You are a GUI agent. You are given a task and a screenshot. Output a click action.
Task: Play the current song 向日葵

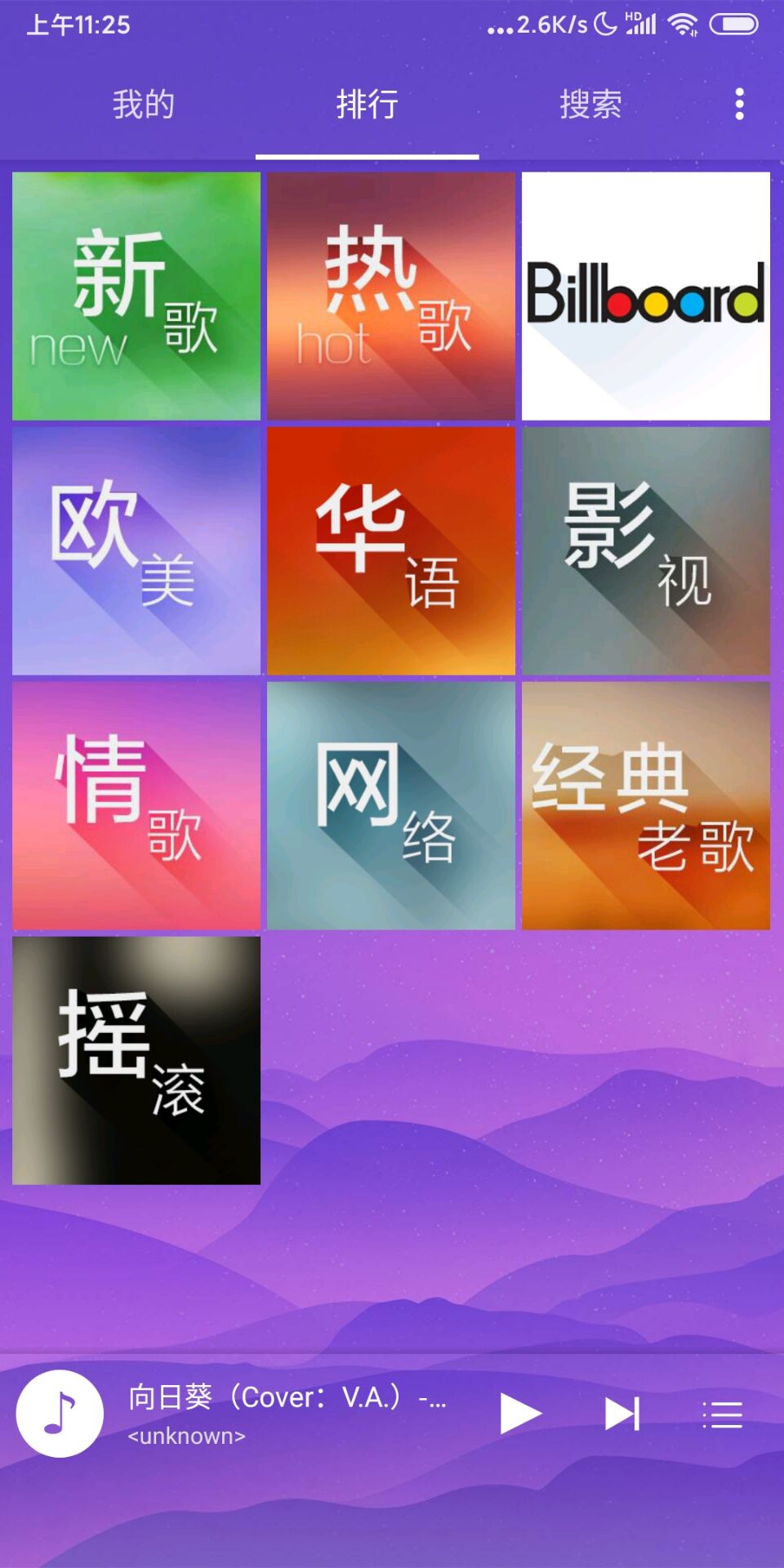(520, 1414)
